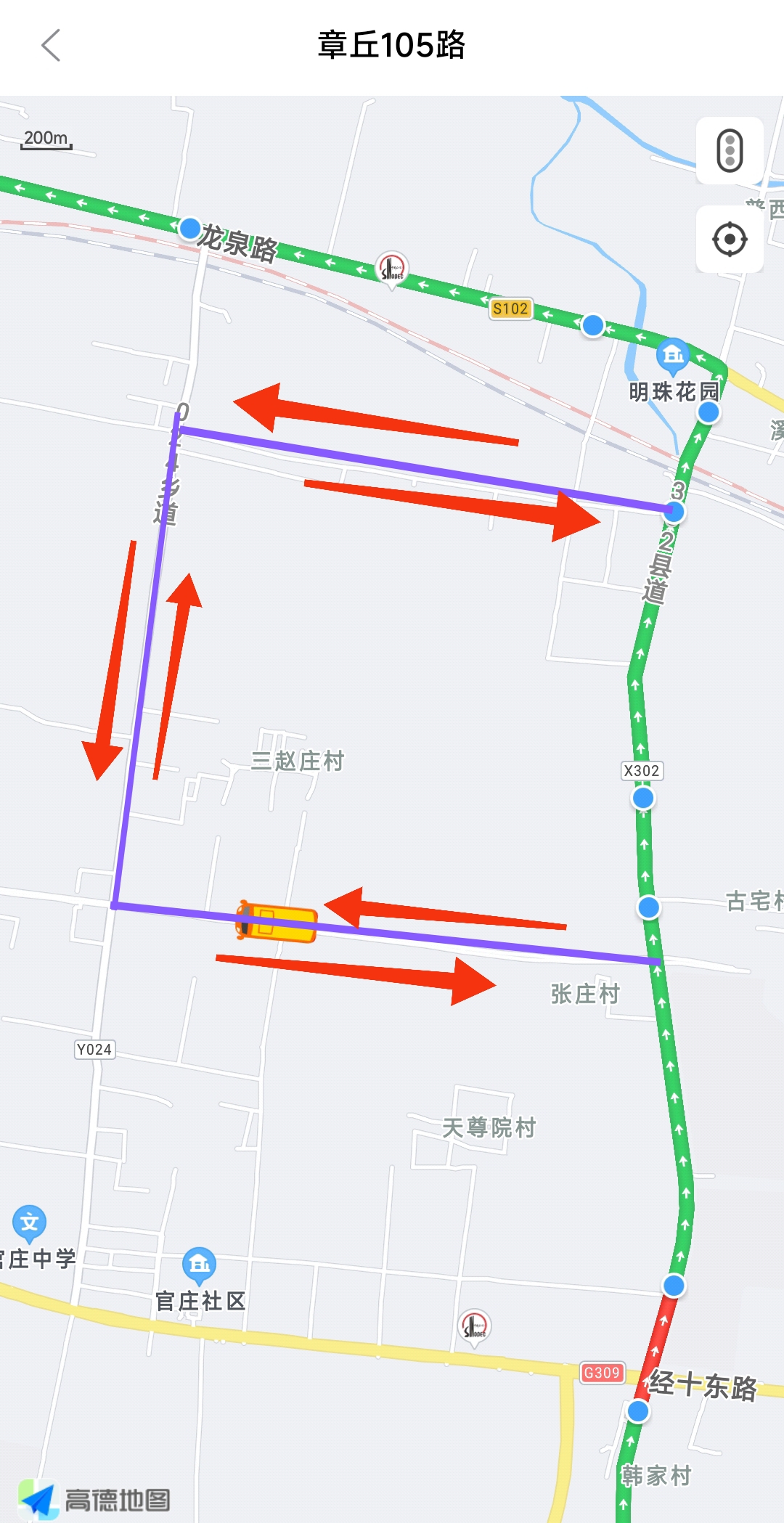This screenshot has width=784, height=1523.
Task: Tap the bus stop below the X302 label
Action: pos(642,799)
